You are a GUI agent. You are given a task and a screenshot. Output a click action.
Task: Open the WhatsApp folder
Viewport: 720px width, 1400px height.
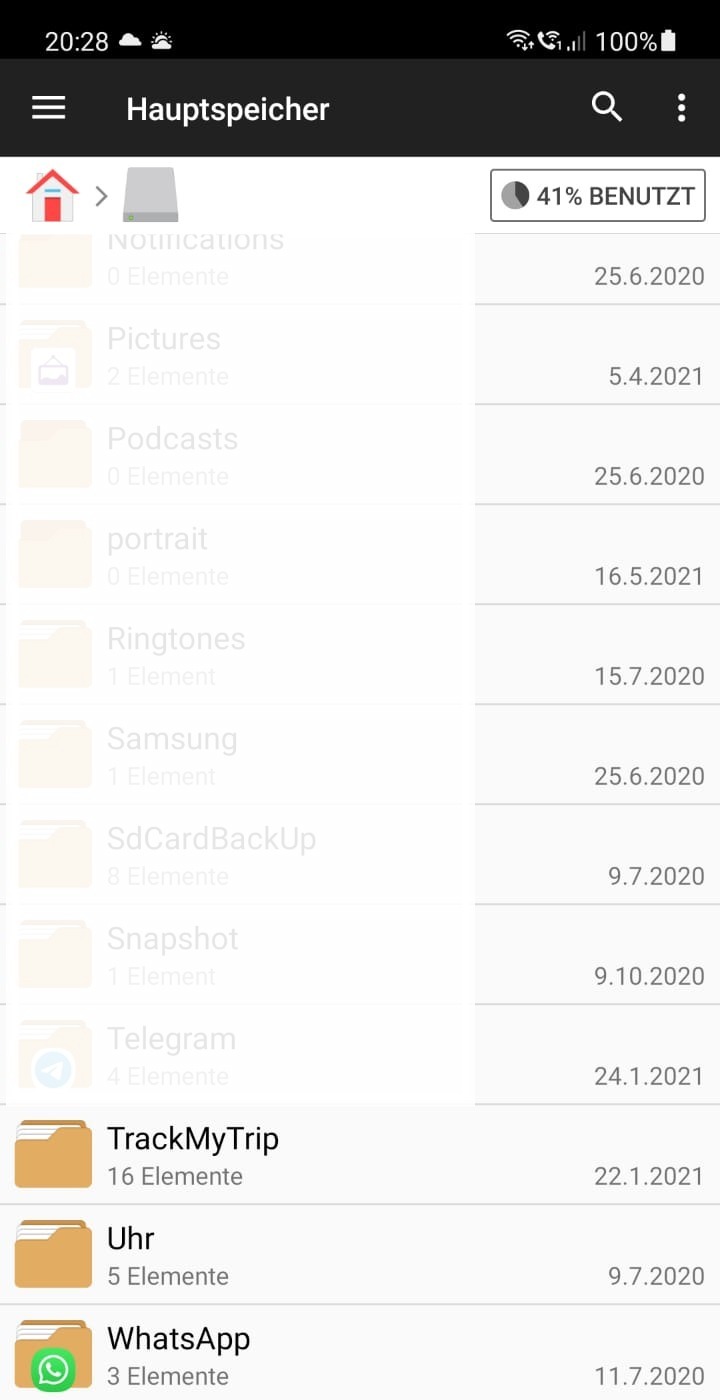pos(360,1353)
